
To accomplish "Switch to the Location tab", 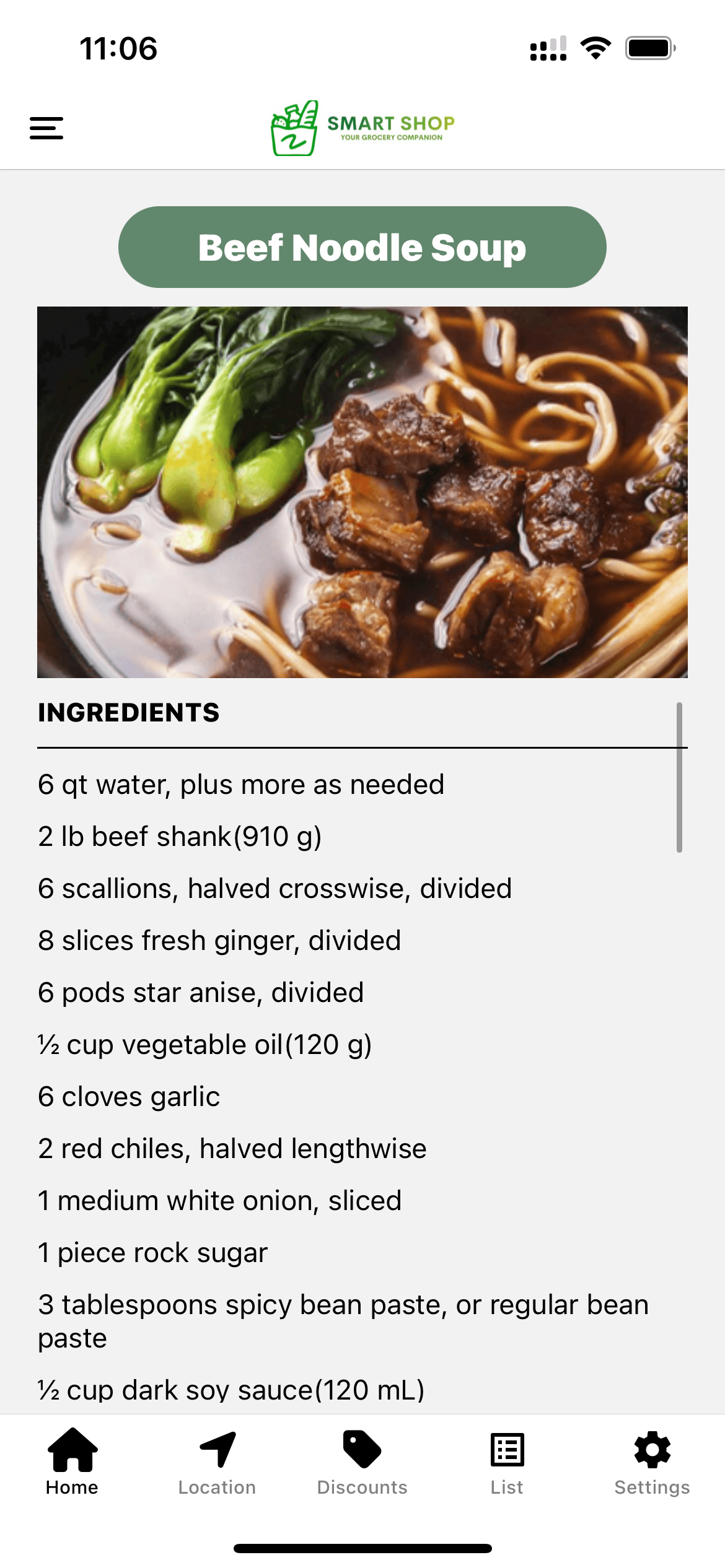I will (217, 1461).
